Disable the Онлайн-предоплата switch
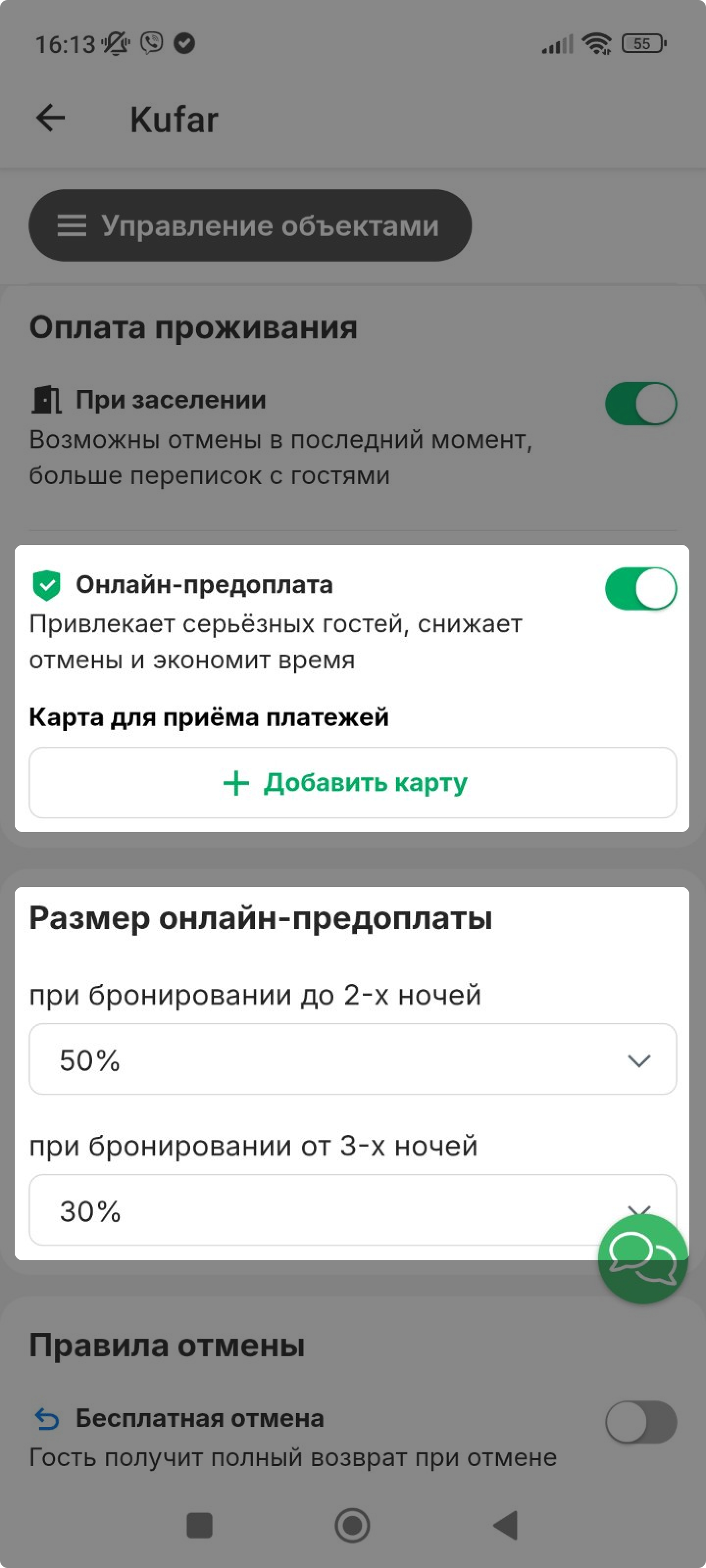706x1568 pixels. click(641, 588)
